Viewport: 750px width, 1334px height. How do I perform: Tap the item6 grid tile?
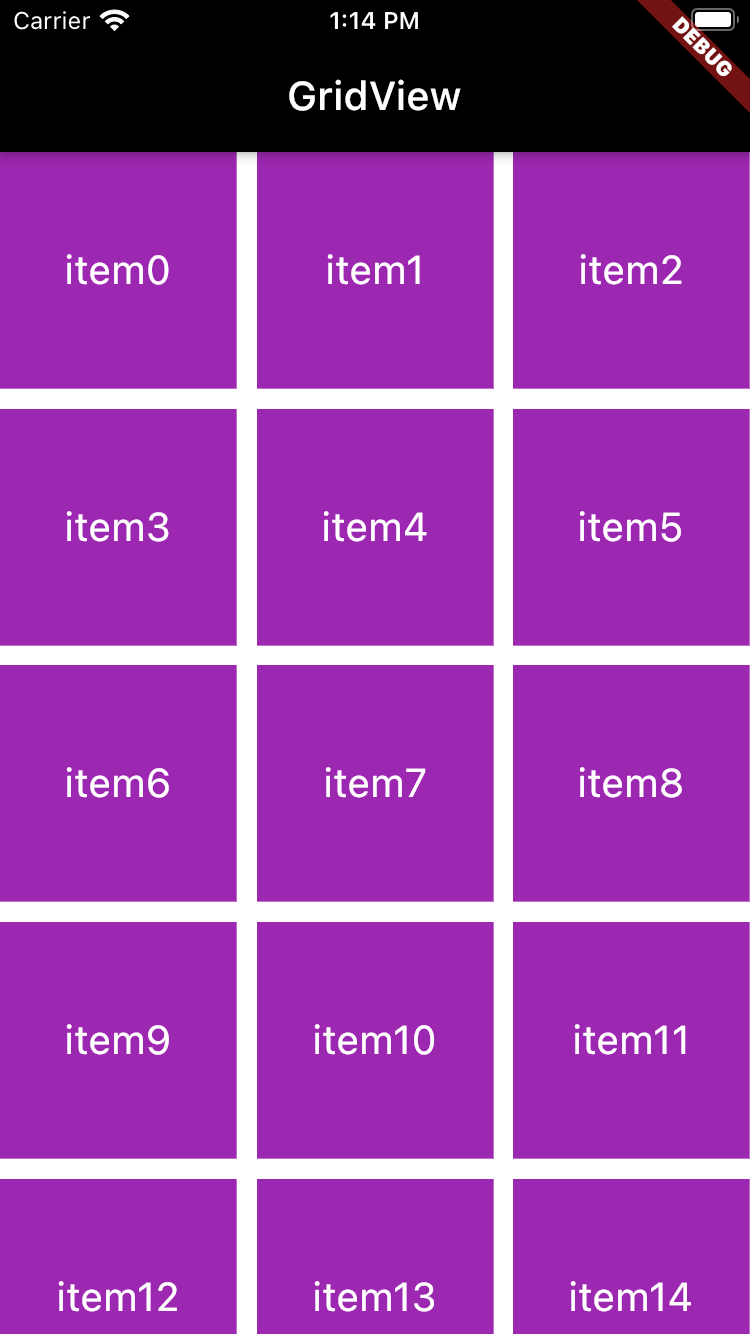(118, 783)
